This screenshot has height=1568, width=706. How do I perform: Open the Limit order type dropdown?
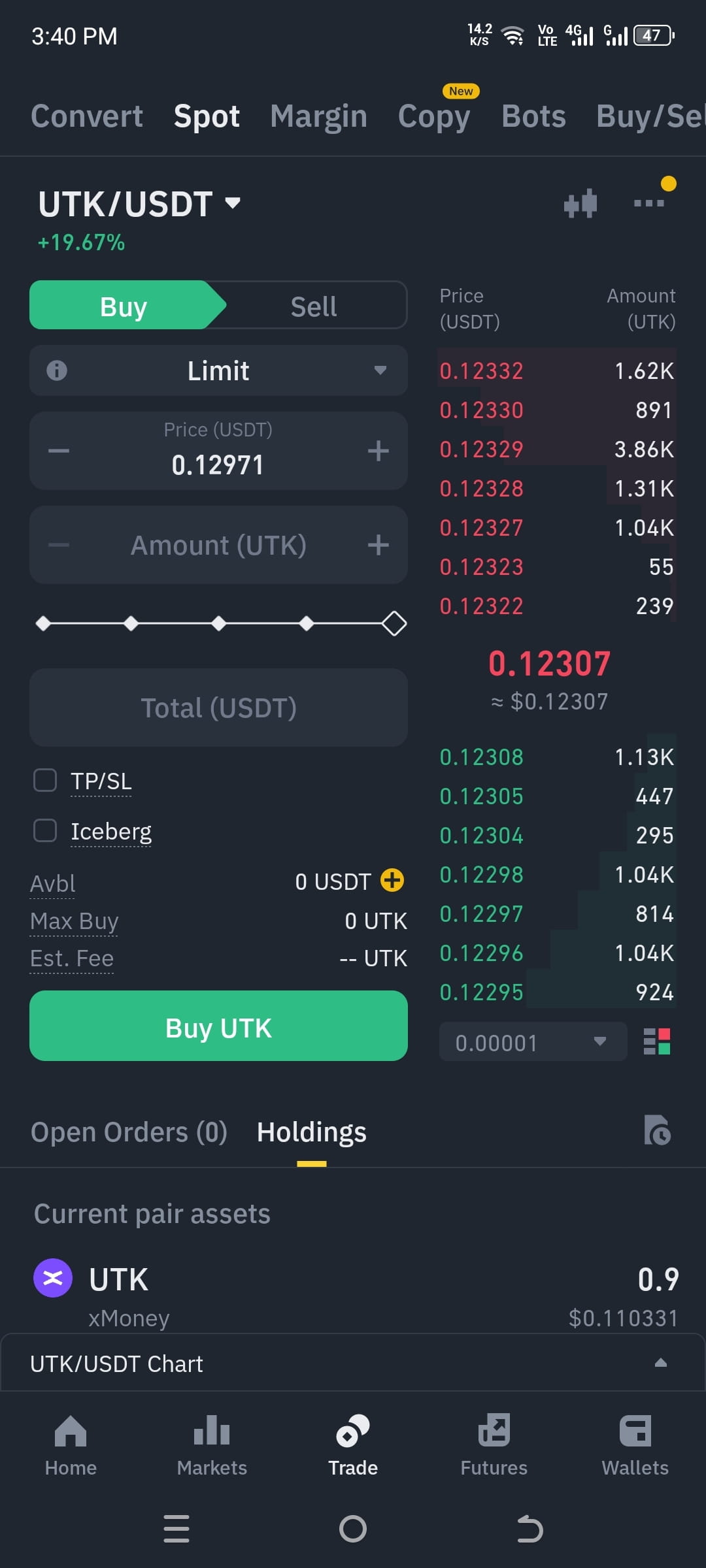coord(218,370)
